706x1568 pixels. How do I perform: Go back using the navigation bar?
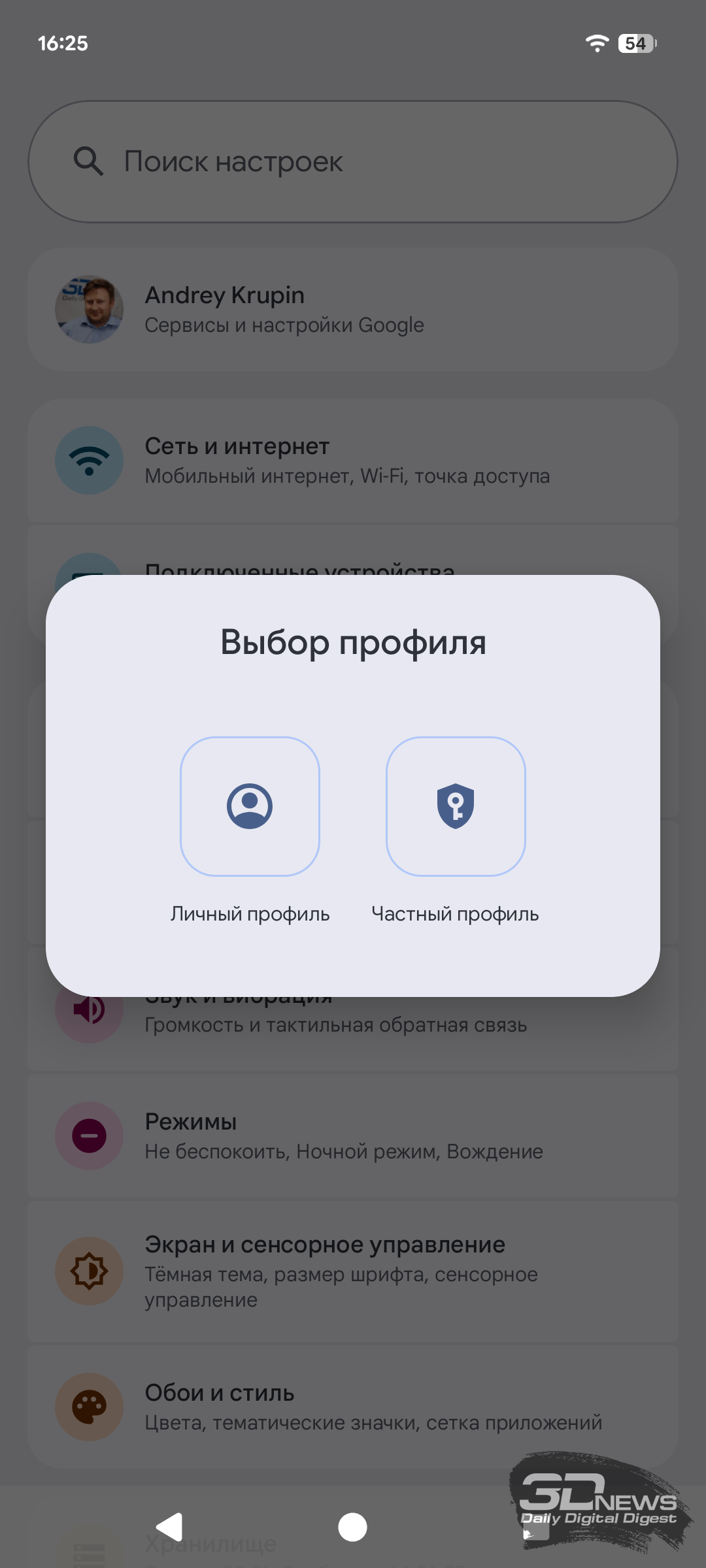coord(170,1527)
